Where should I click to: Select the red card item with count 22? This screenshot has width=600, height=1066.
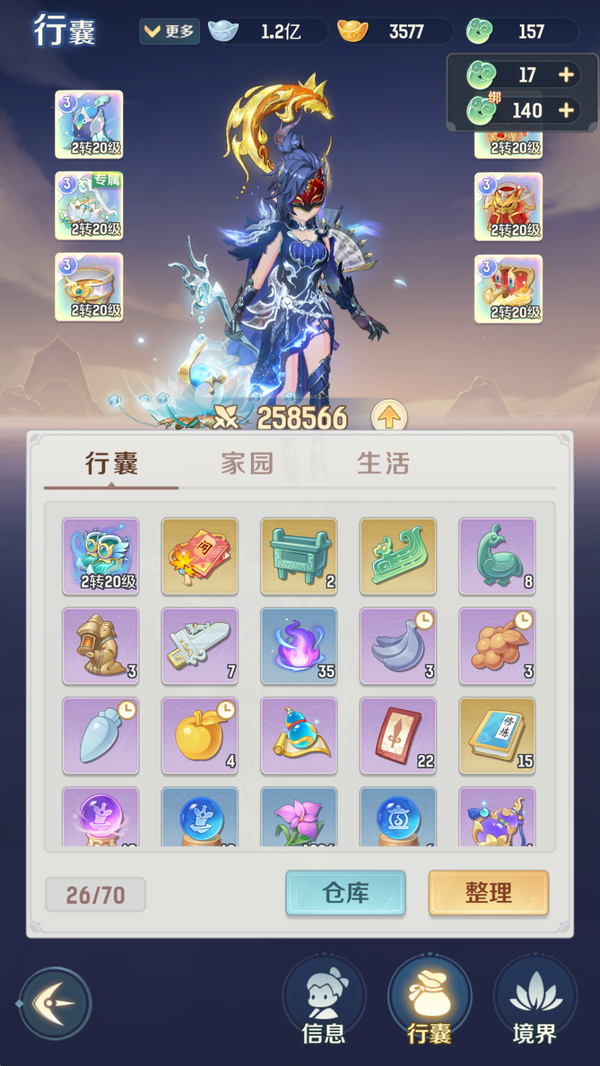[x=398, y=736]
